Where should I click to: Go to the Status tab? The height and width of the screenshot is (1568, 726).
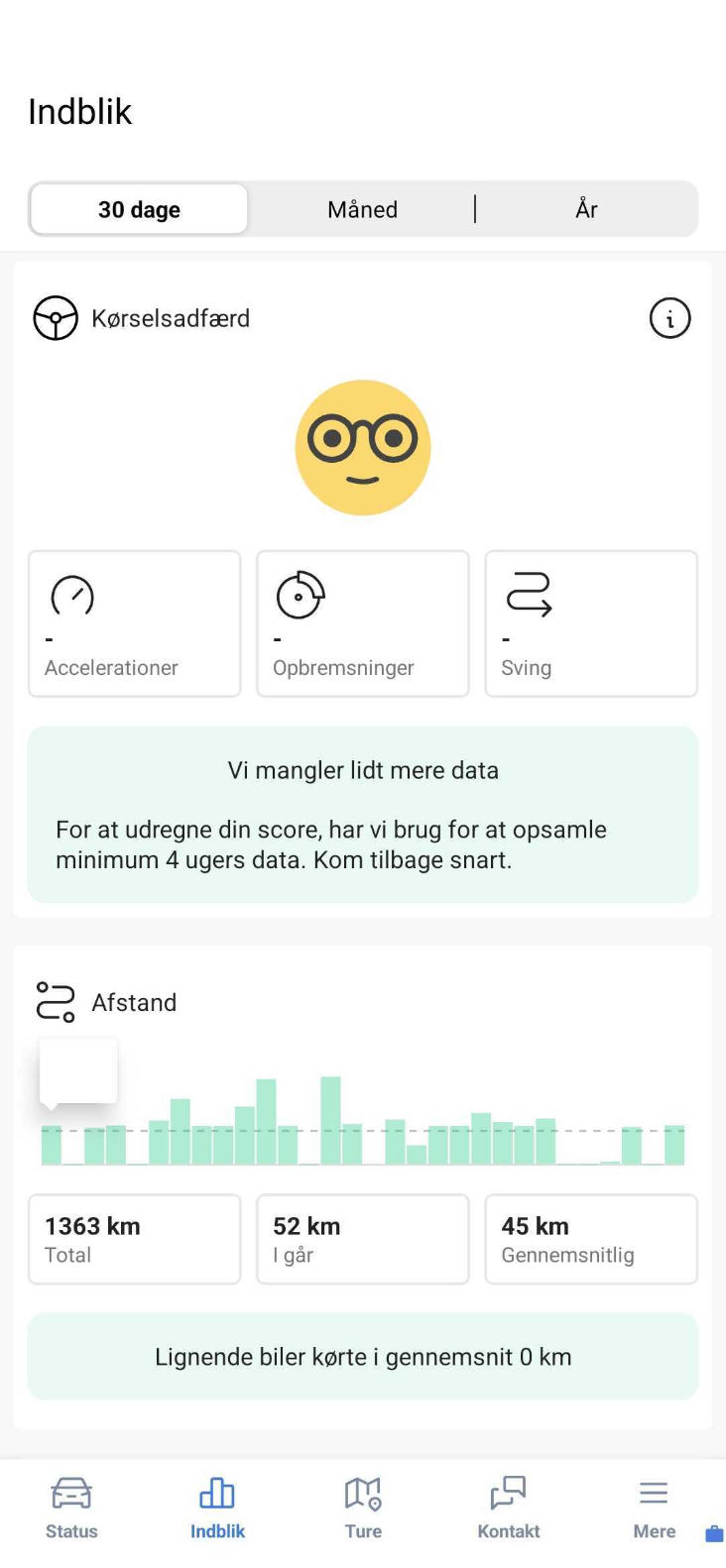pos(71,1509)
